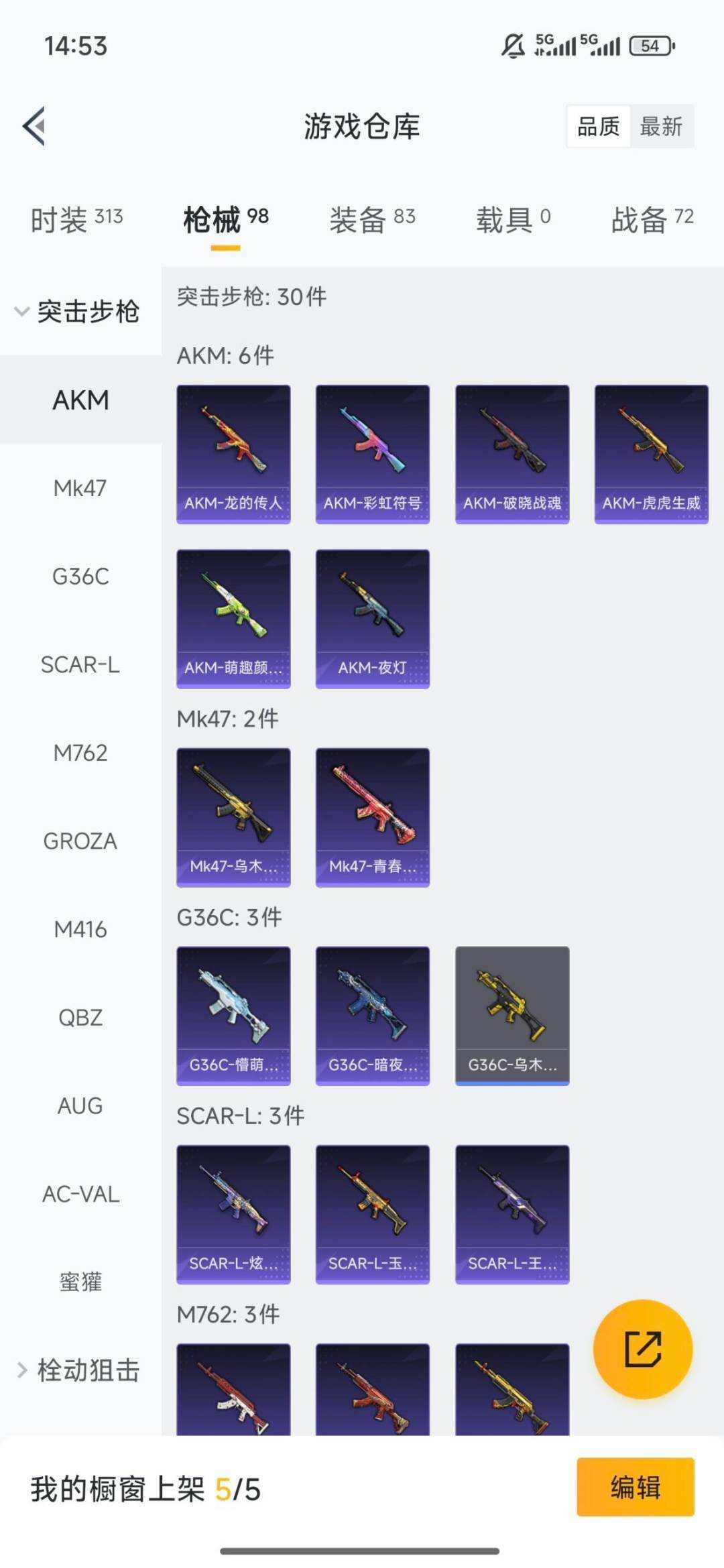Go back using the top-left arrow
Viewport: 724px width, 1568px height.
coord(34,126)
